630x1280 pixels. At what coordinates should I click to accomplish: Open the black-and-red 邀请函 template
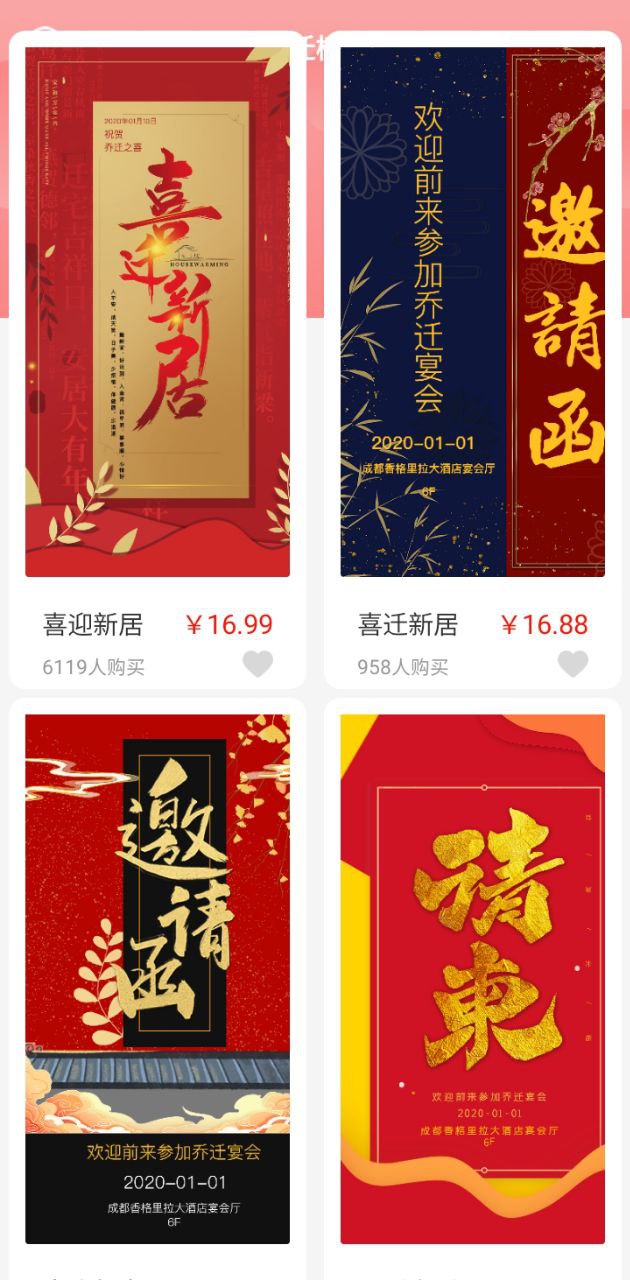pyautogui.click(x=157, y=978)
